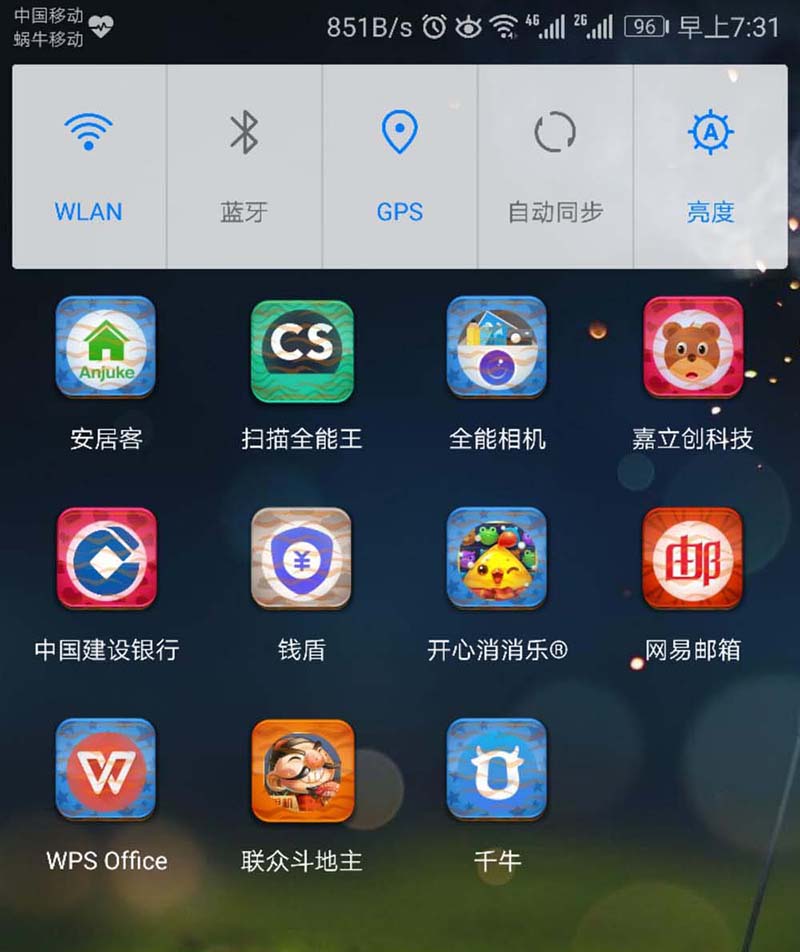800x952 pixels.
Task: Open 网易邮箱 mail app
Action: (x=693, y=559)
